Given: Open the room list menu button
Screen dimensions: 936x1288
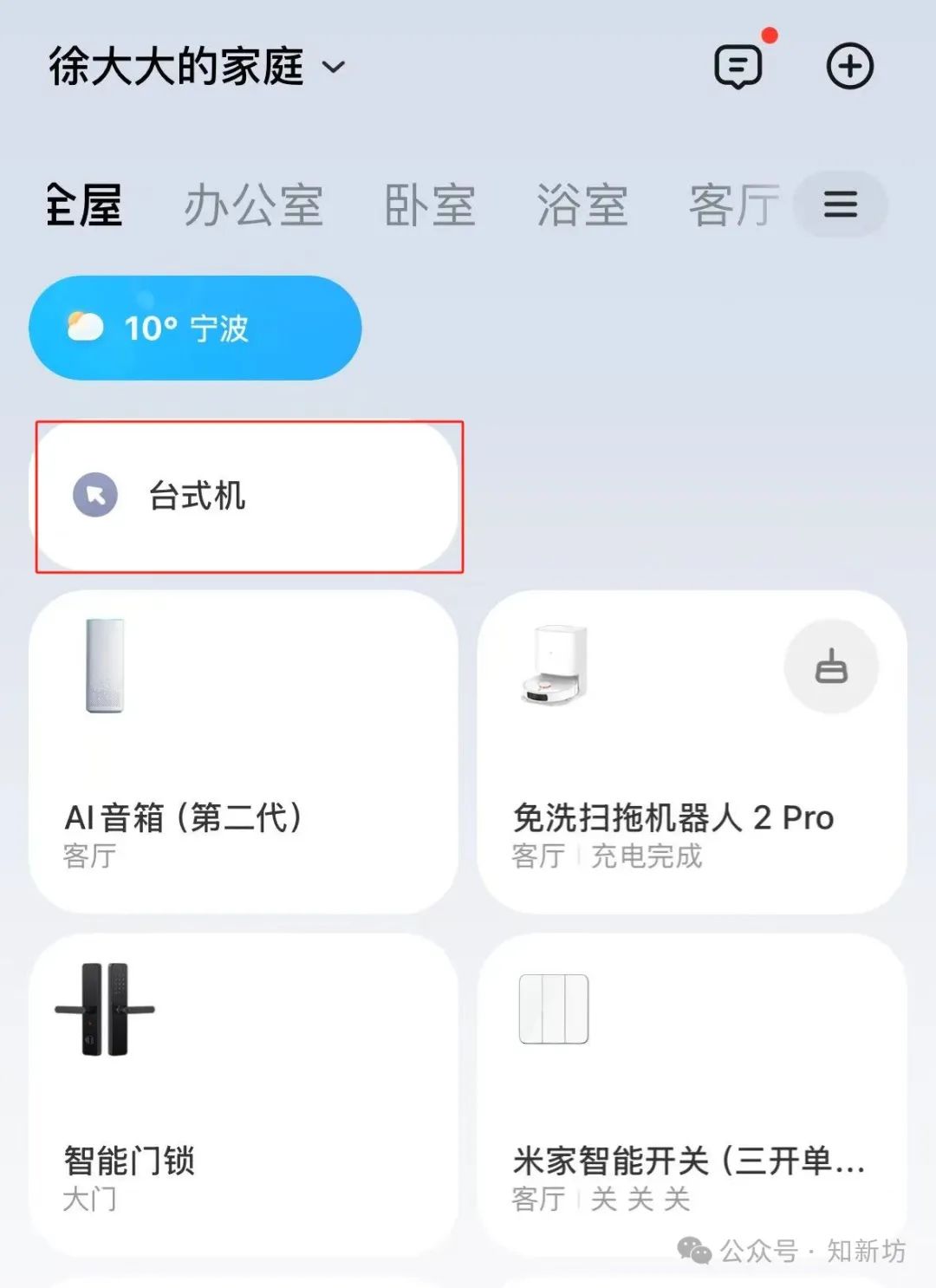Looking at the screenshot, I should 840,205.
